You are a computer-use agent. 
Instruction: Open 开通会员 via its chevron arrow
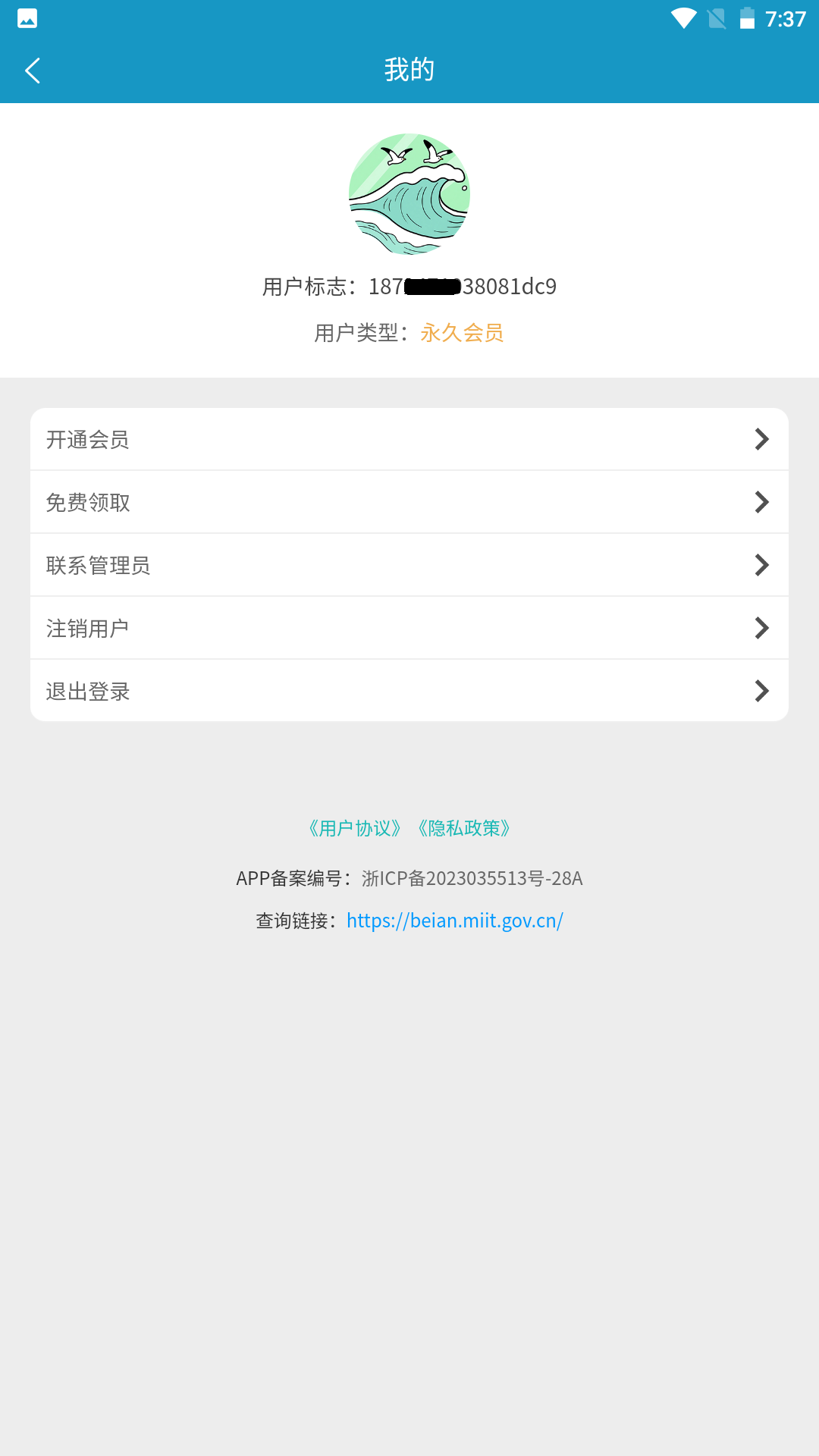[x=761, y=438]
